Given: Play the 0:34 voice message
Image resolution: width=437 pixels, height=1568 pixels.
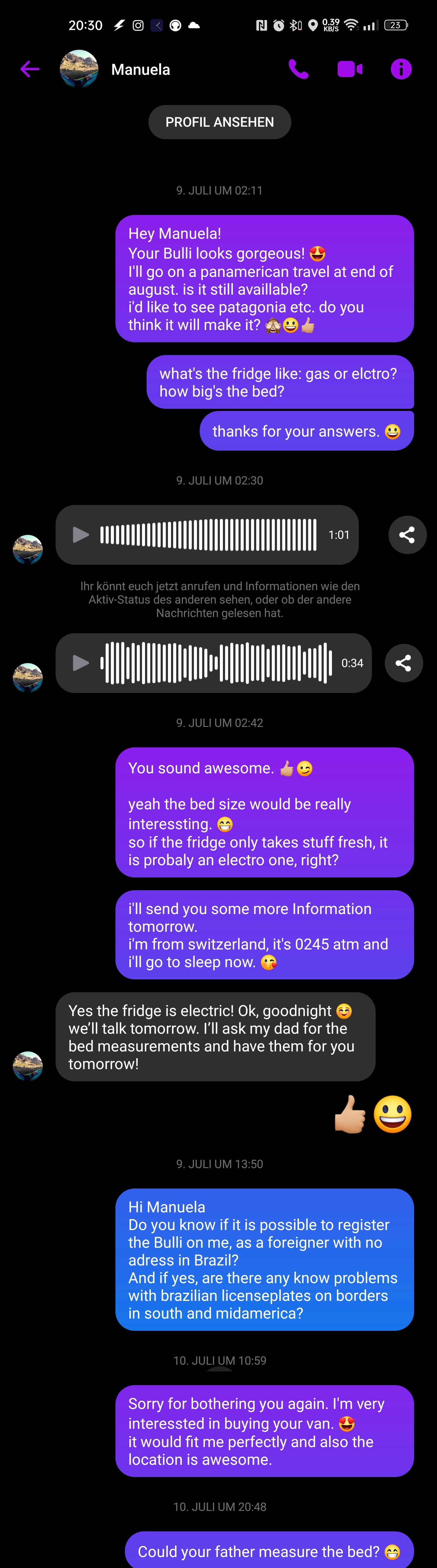Looking at the screenshot, I should (80, 663).
